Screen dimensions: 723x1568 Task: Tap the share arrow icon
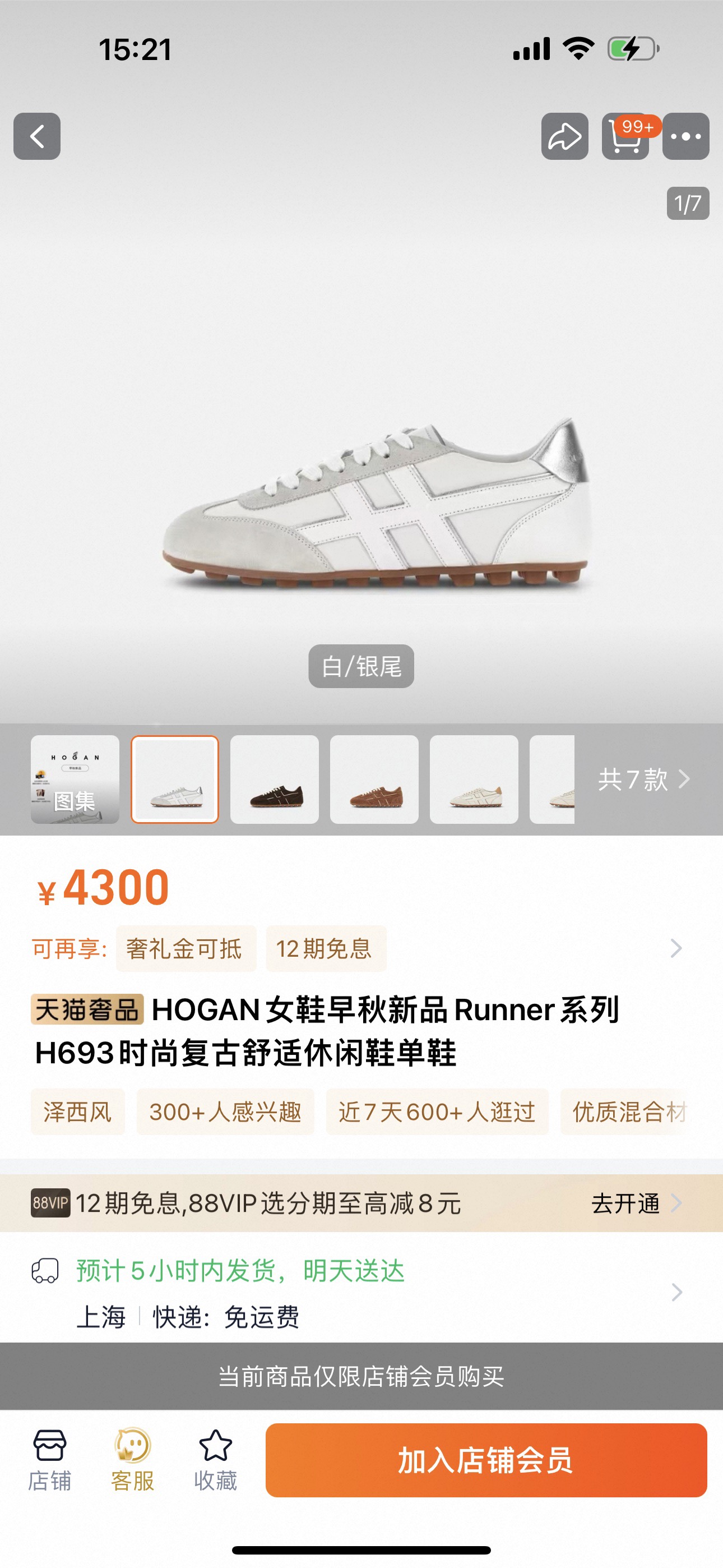[x=565, y=137]
